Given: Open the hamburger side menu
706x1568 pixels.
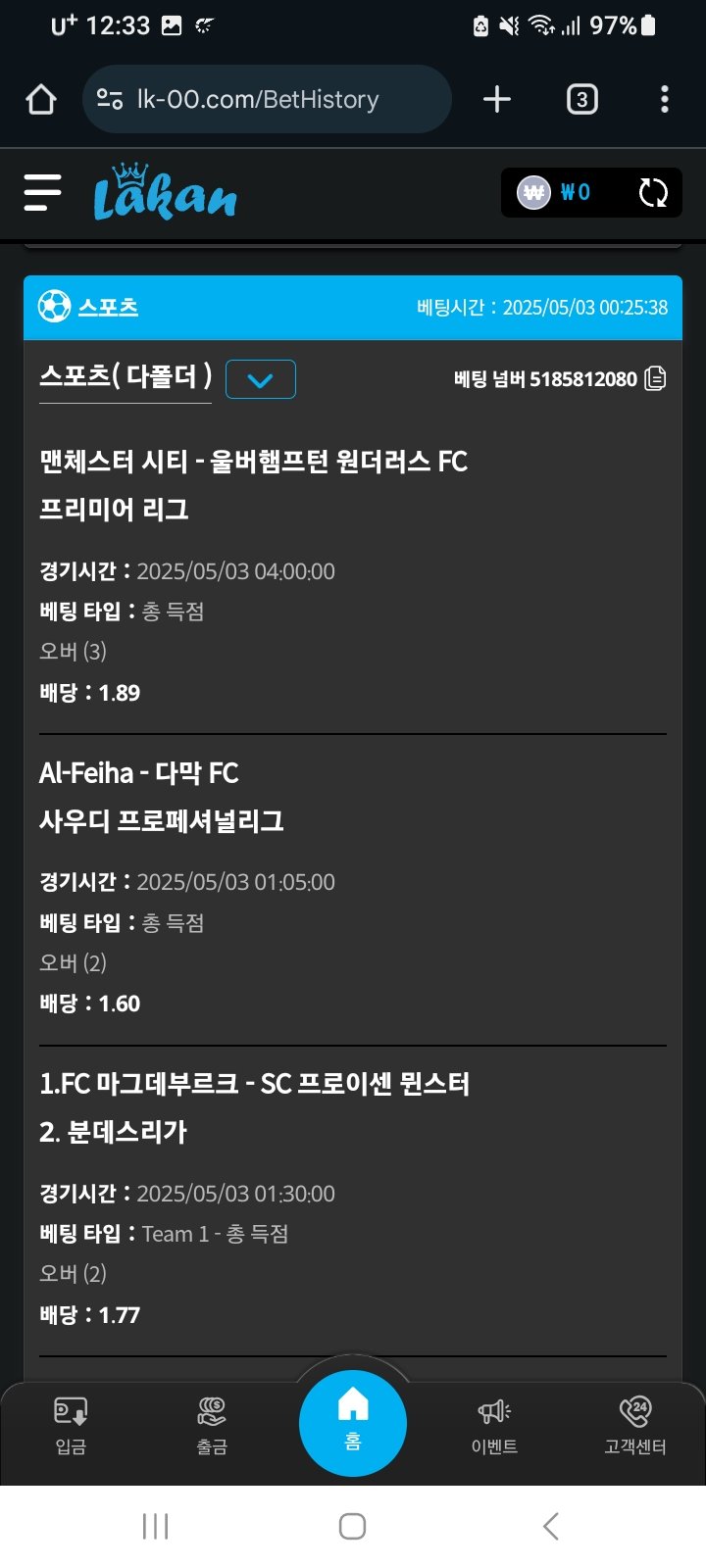Looking at the screenshot, I should 42,192.
